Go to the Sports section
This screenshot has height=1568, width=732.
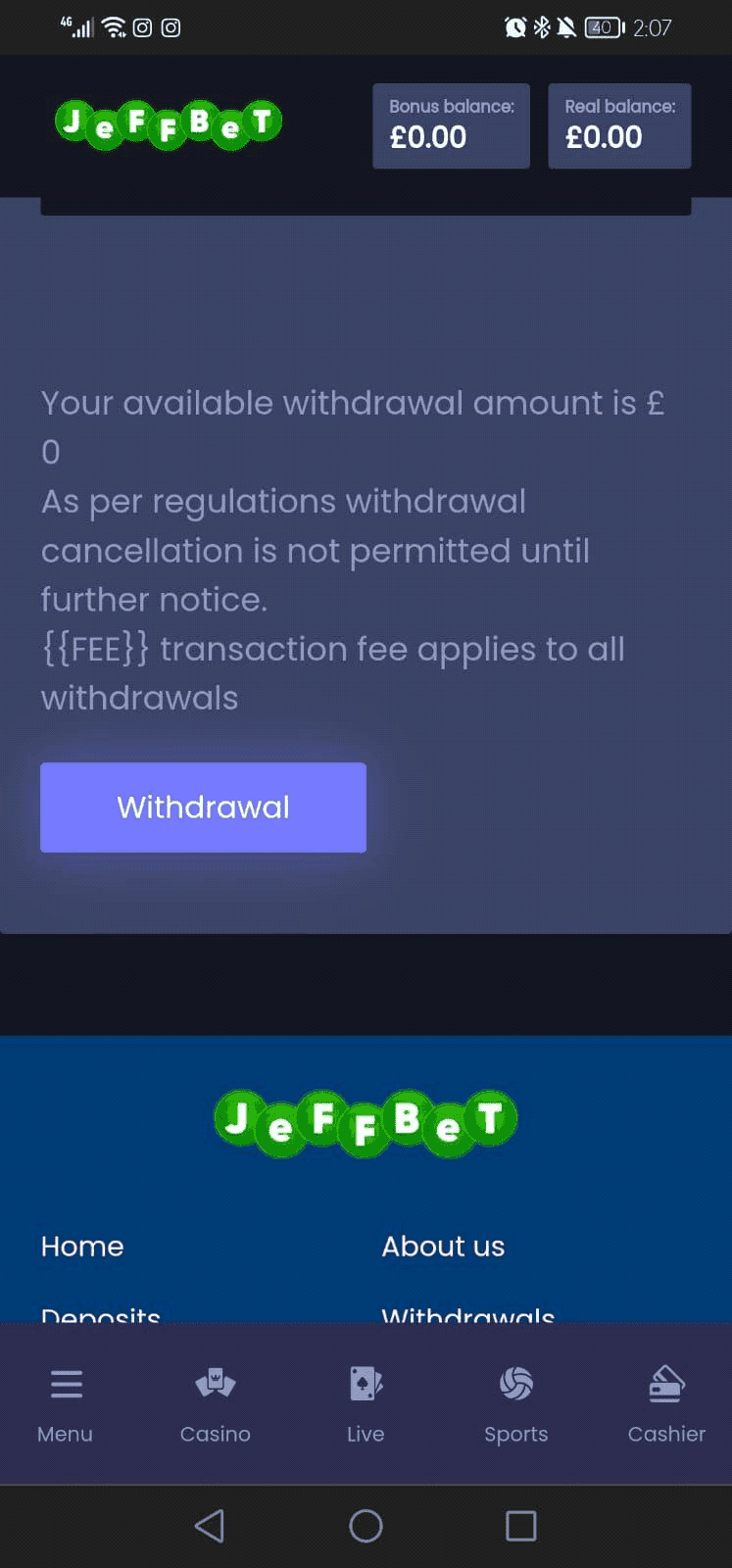(x=515, y=1403)
